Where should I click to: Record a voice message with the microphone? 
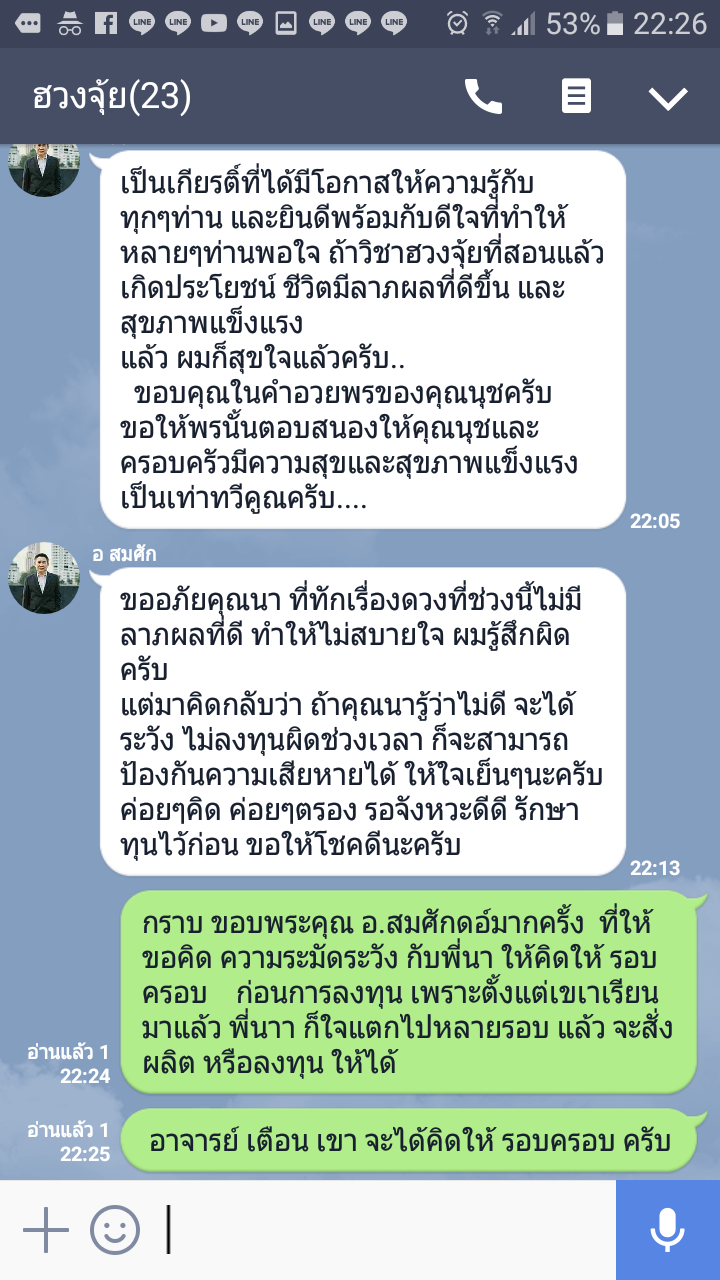pyautogui.click(x=667, y=1229)
